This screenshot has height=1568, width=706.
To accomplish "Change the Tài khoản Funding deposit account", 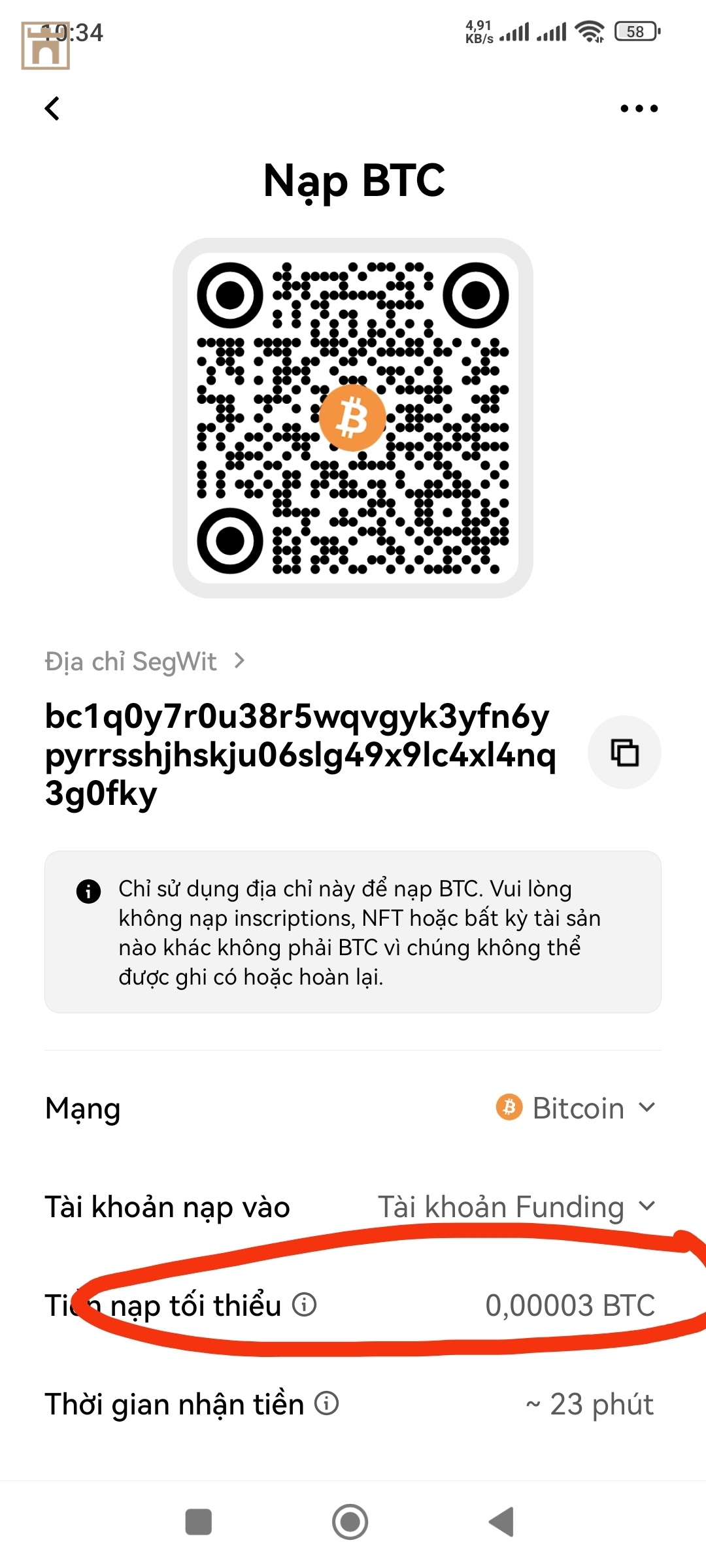I will tap(516, 1207).
